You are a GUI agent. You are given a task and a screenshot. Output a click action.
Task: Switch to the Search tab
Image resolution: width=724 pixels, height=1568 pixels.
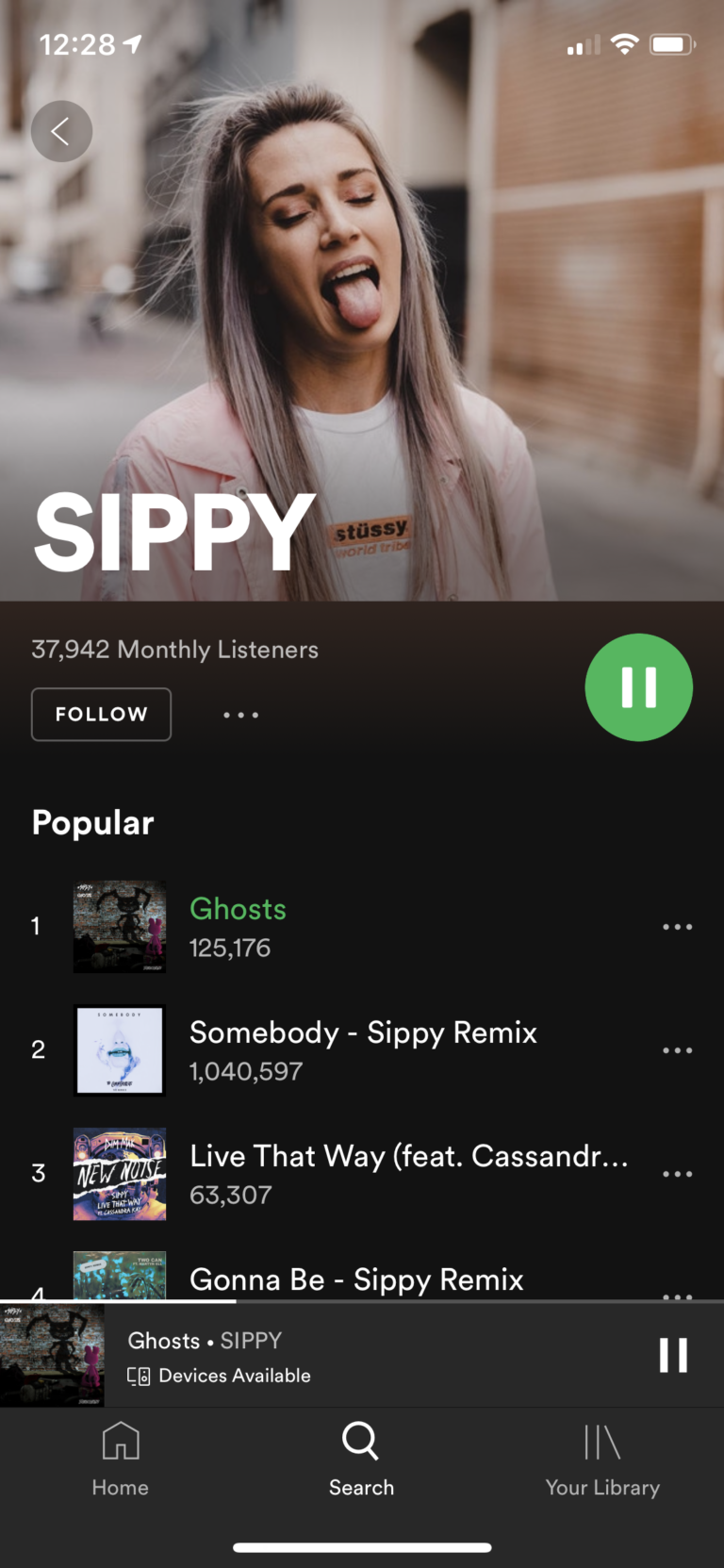[361, 1460]
